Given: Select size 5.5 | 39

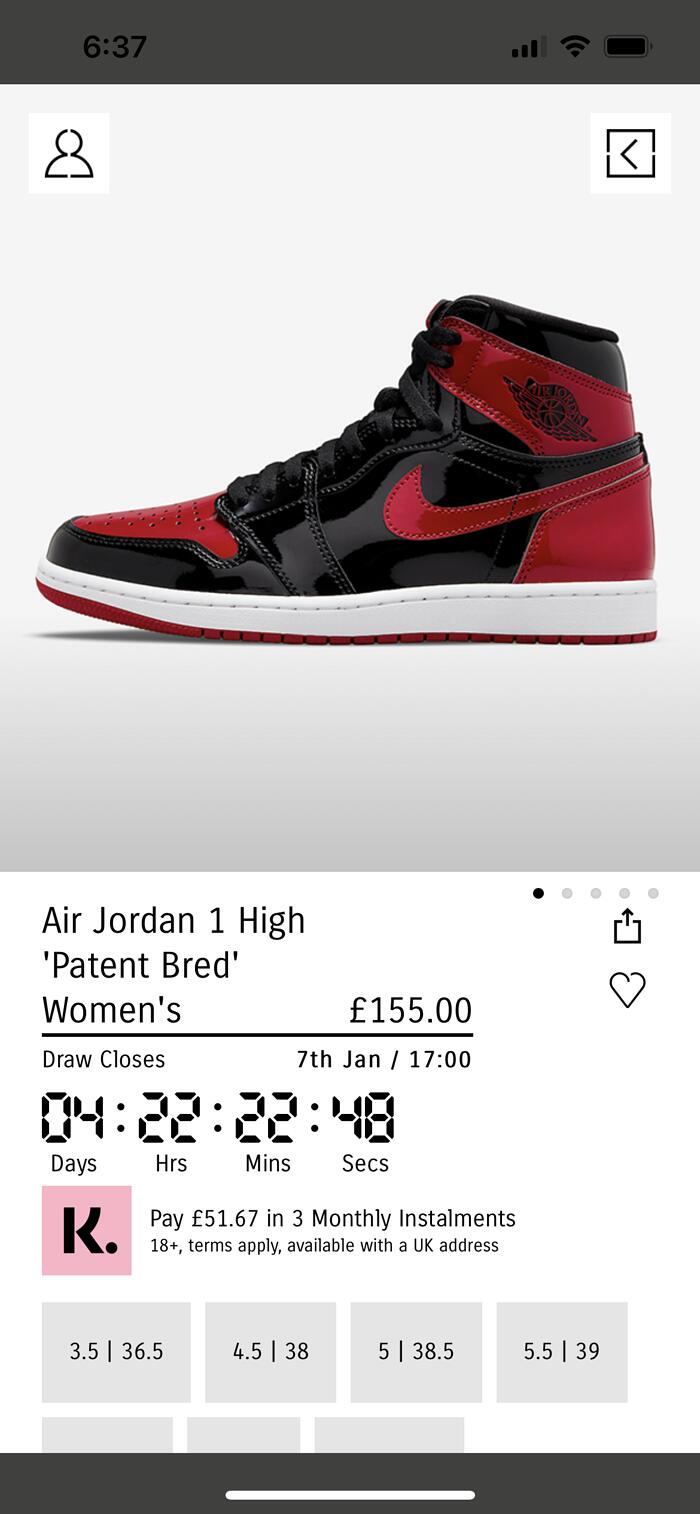Looking at the screenshot, I should click(x=561, y=1351).
